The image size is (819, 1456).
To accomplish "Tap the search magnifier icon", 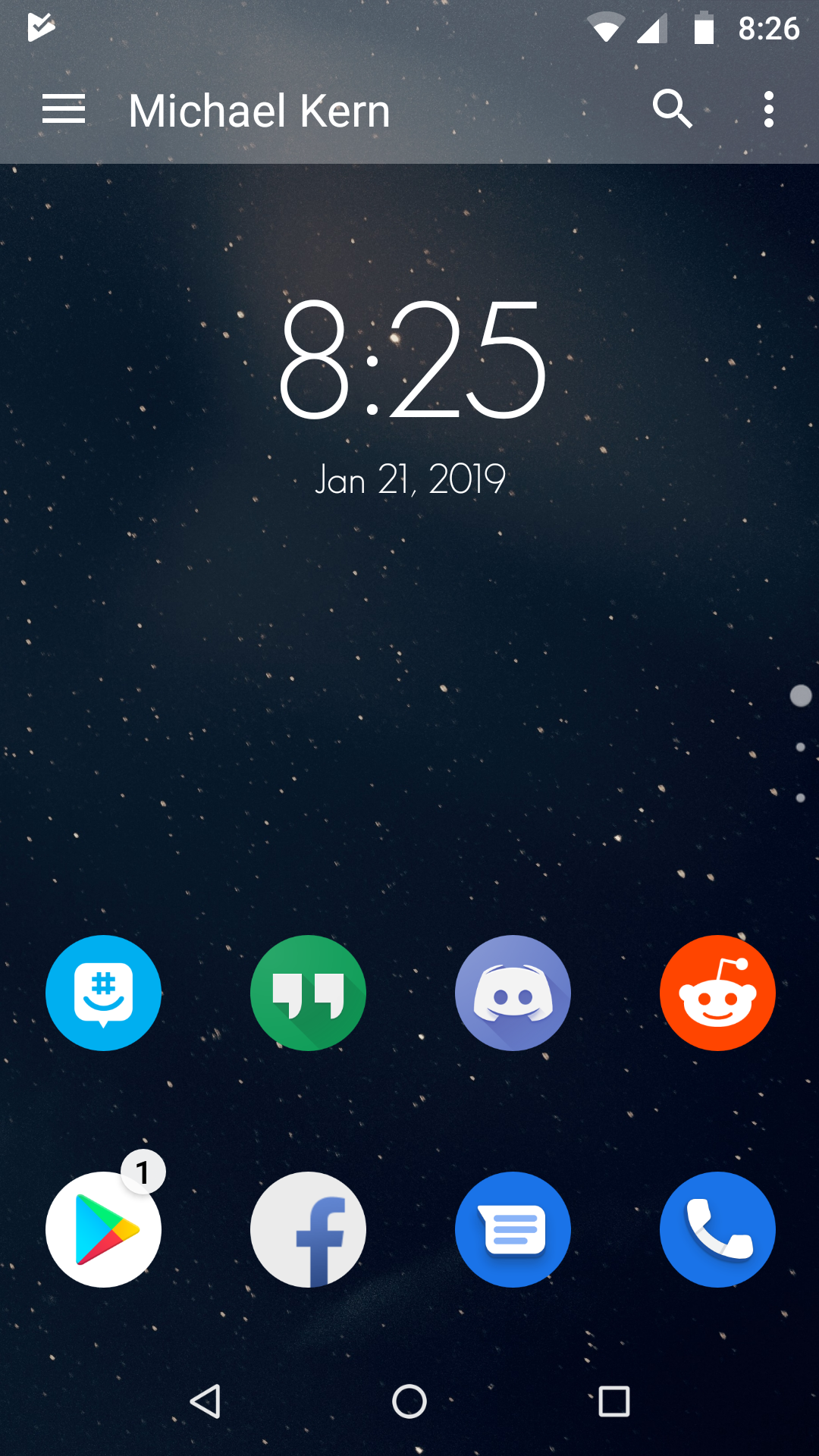I will click(x=672, y=110).
